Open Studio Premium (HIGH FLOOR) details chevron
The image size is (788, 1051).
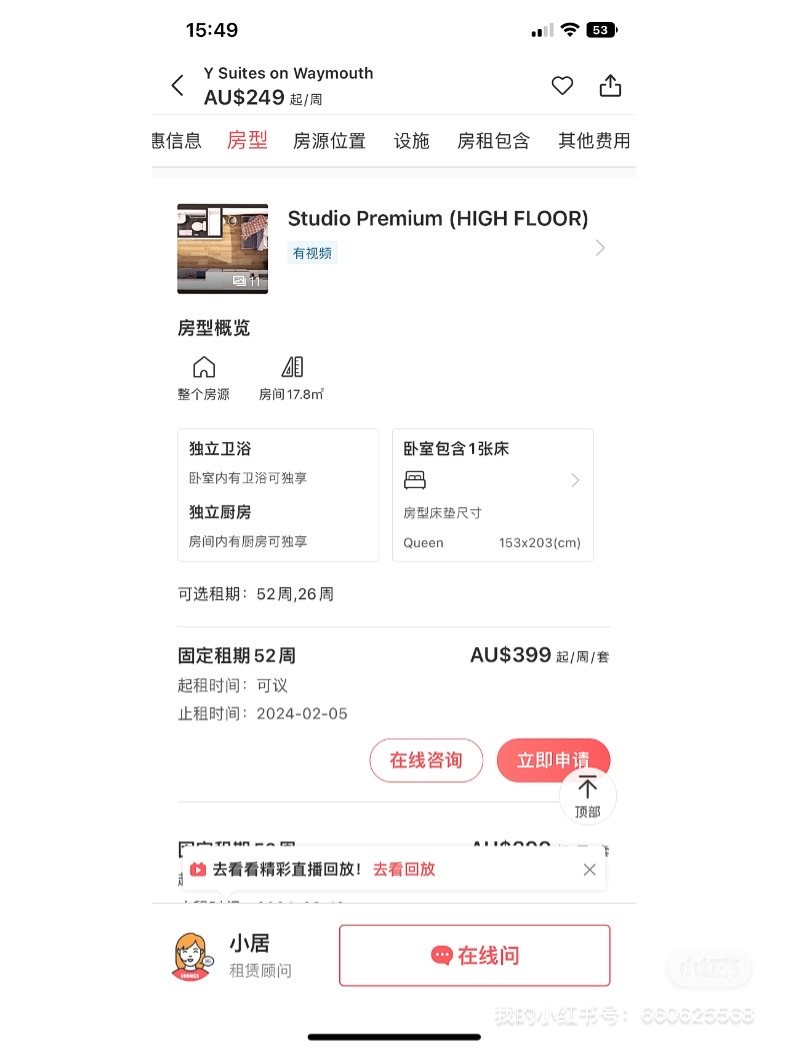[x=600, y=248]
